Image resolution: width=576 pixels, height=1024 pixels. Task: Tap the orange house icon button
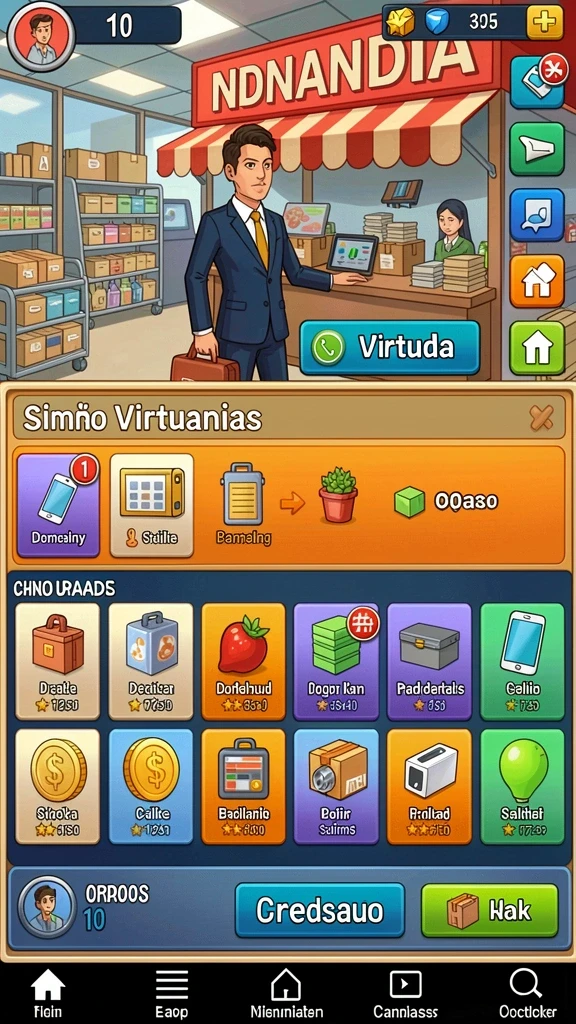[537, 281]
